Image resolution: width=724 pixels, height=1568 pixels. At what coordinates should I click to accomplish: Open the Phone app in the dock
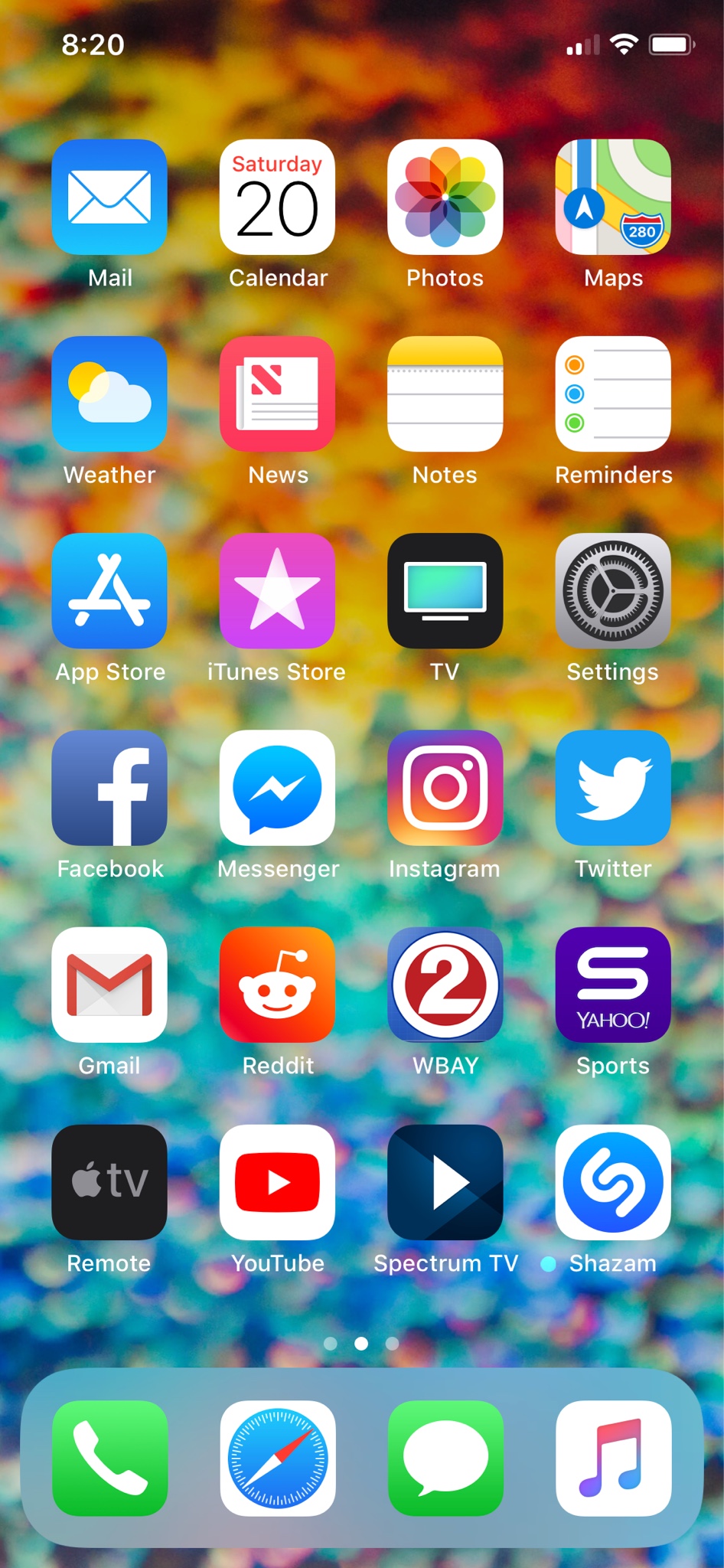pyautogui.click(x=109, y=1458)
